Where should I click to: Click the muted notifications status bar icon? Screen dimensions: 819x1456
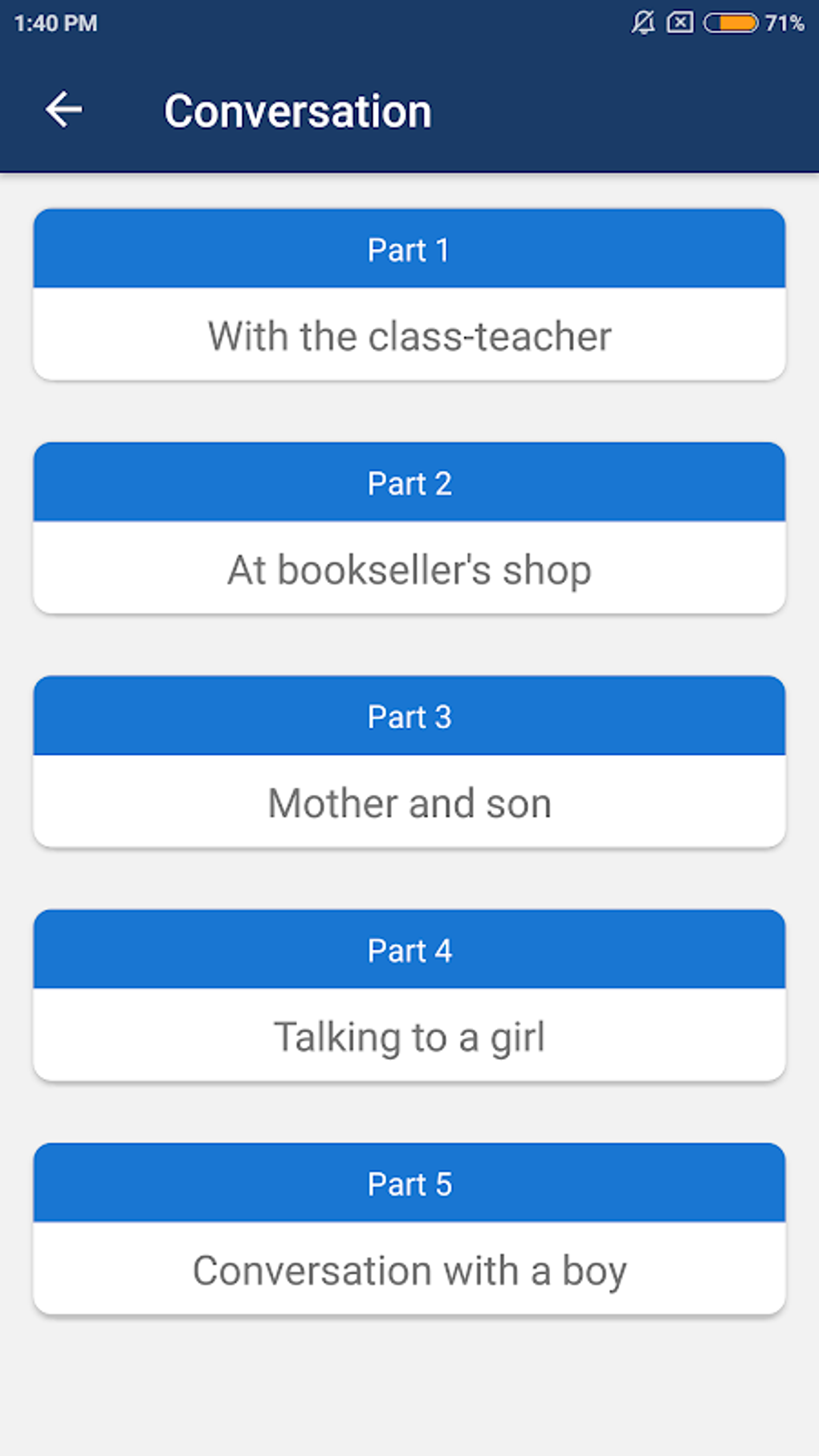tap(642, 22)
